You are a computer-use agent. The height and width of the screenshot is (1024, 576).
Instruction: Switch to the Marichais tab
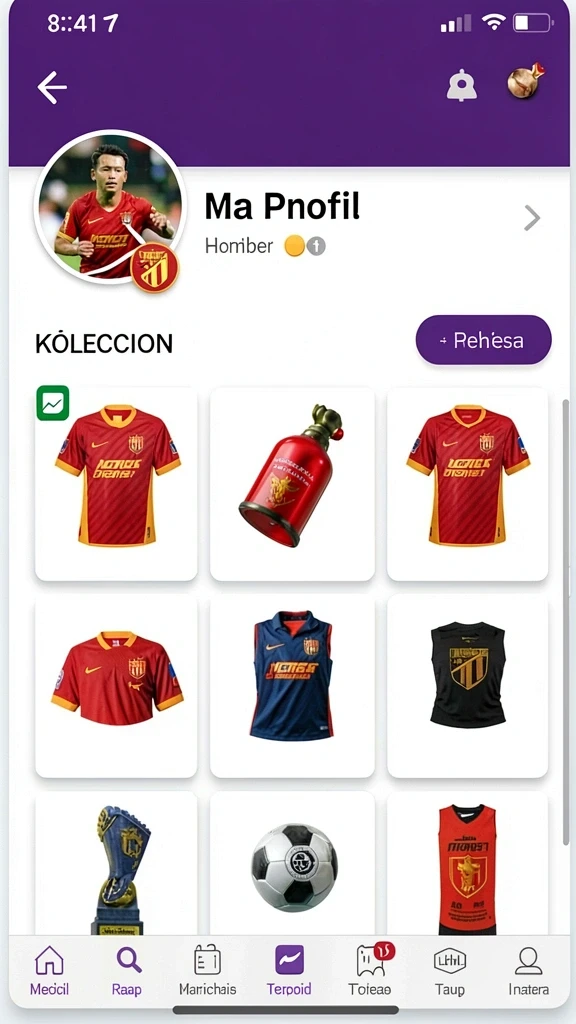point(208,971)
